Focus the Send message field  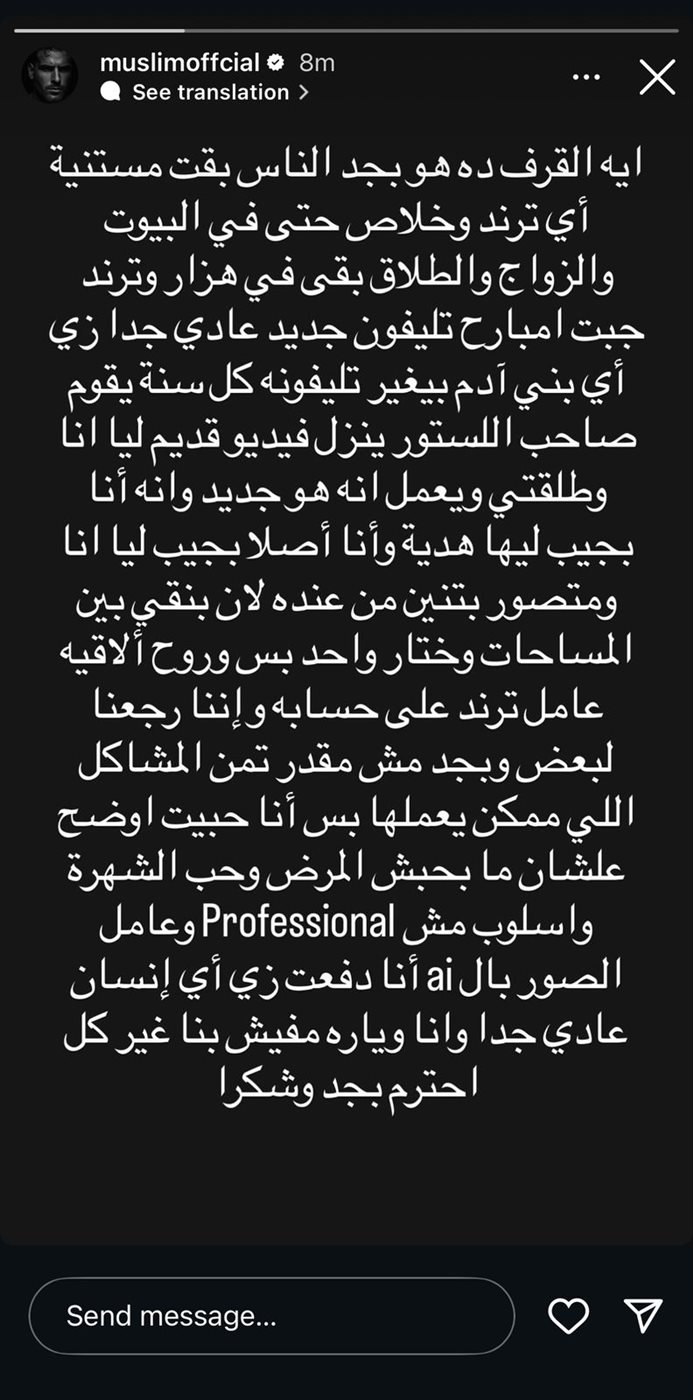(x=271, y=1316)
